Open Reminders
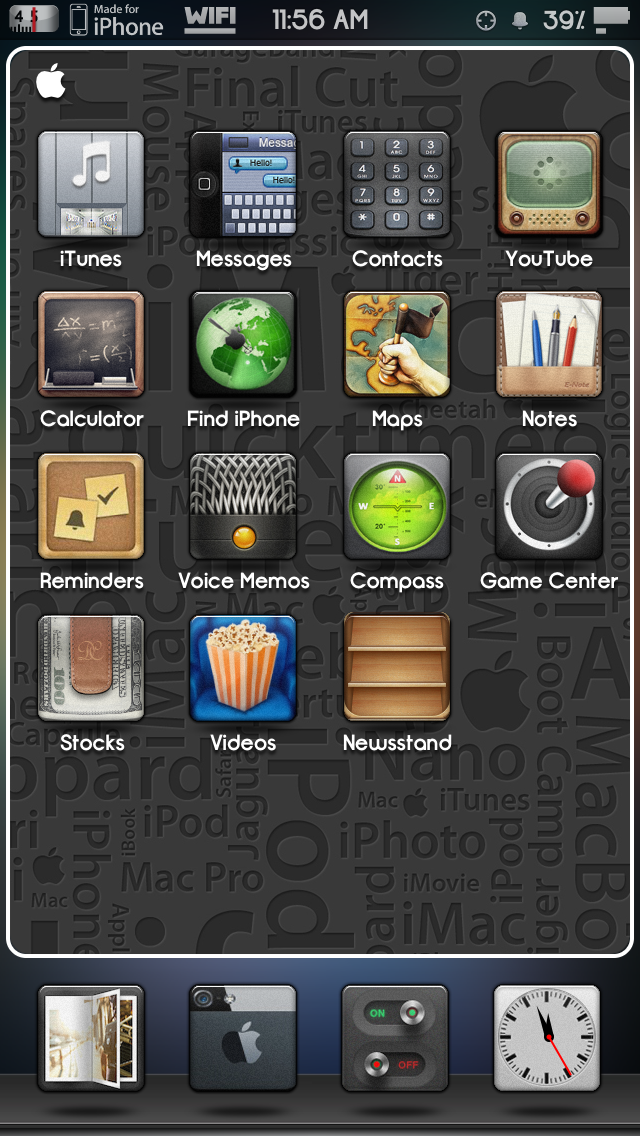Screen dimensions: 640x1136 tap(91, 507)
